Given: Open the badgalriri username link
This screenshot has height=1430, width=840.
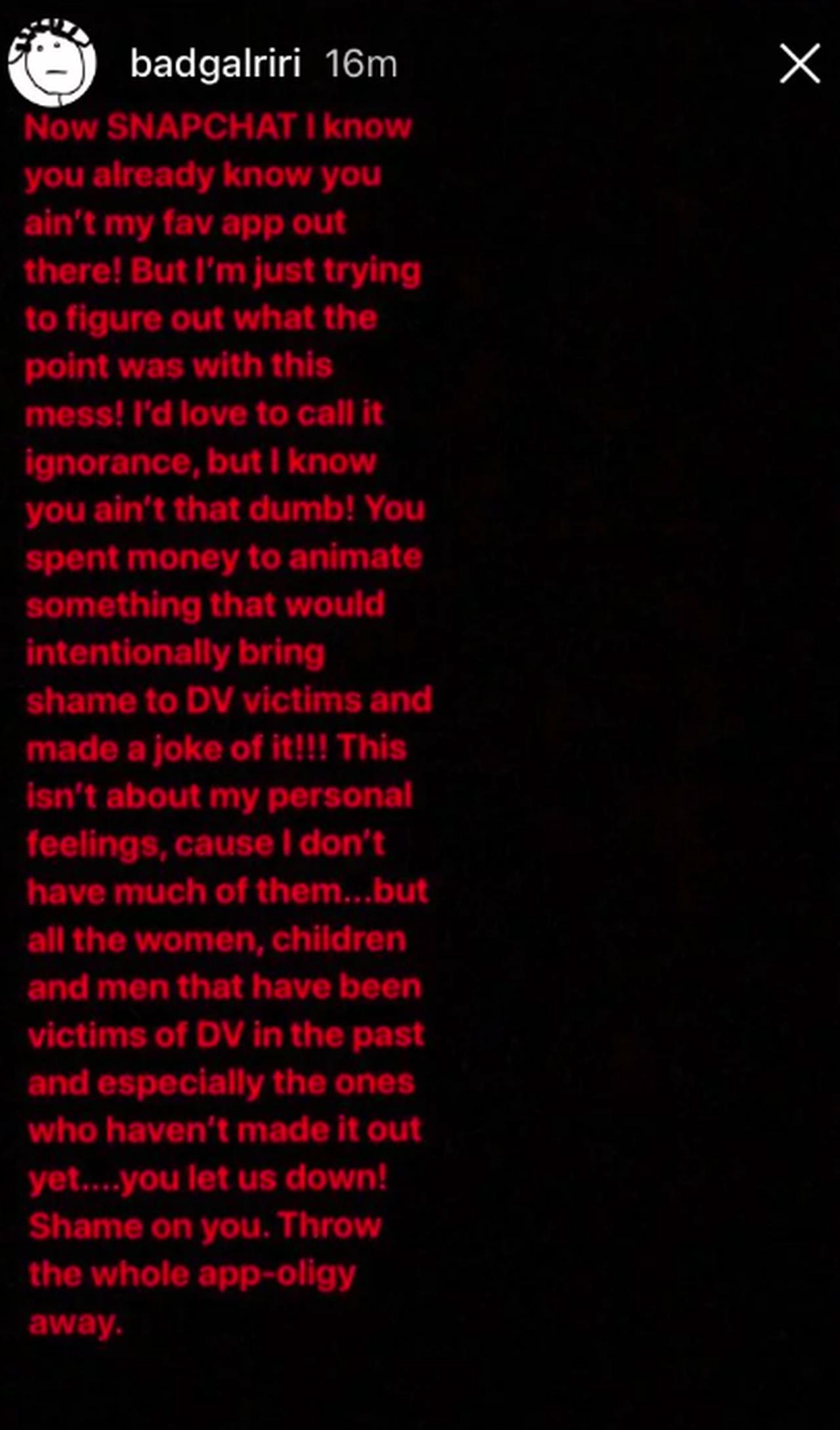Looking at the screenshot, I should coord(215,64).
